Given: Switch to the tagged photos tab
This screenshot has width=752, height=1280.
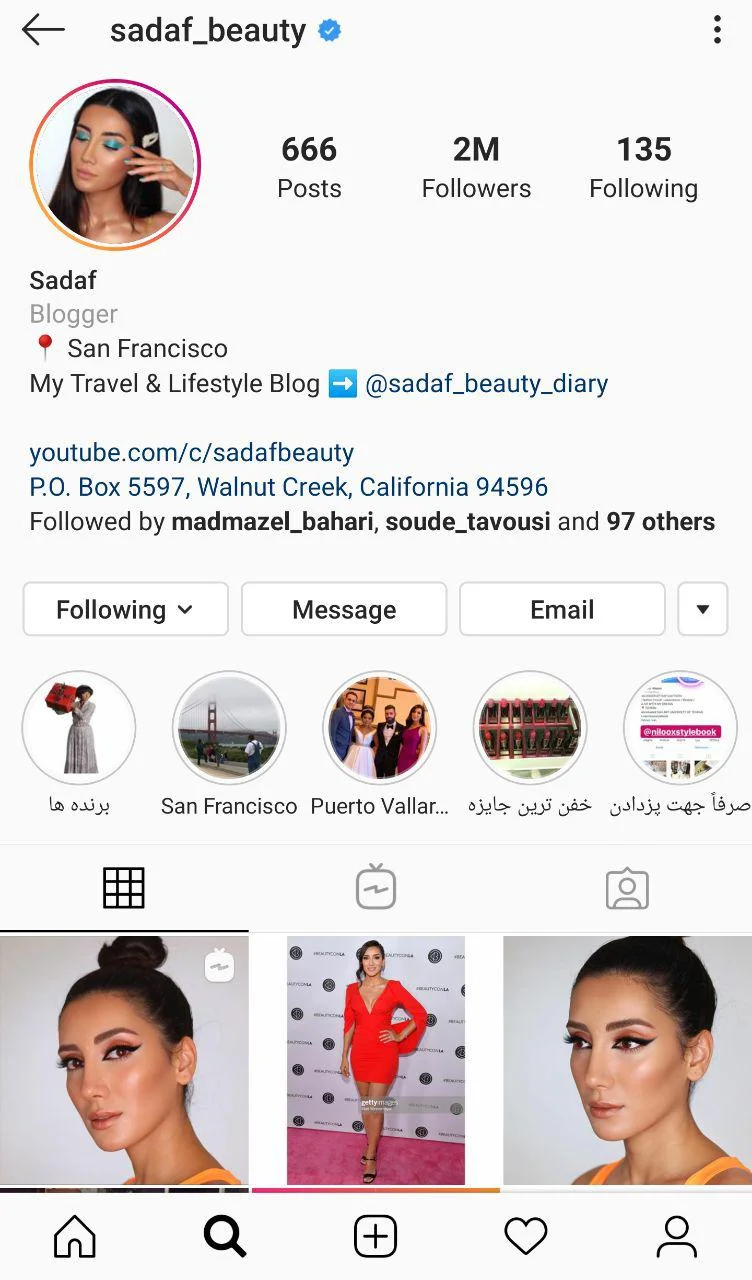Looking at the screenshot, I should point(627,888).
